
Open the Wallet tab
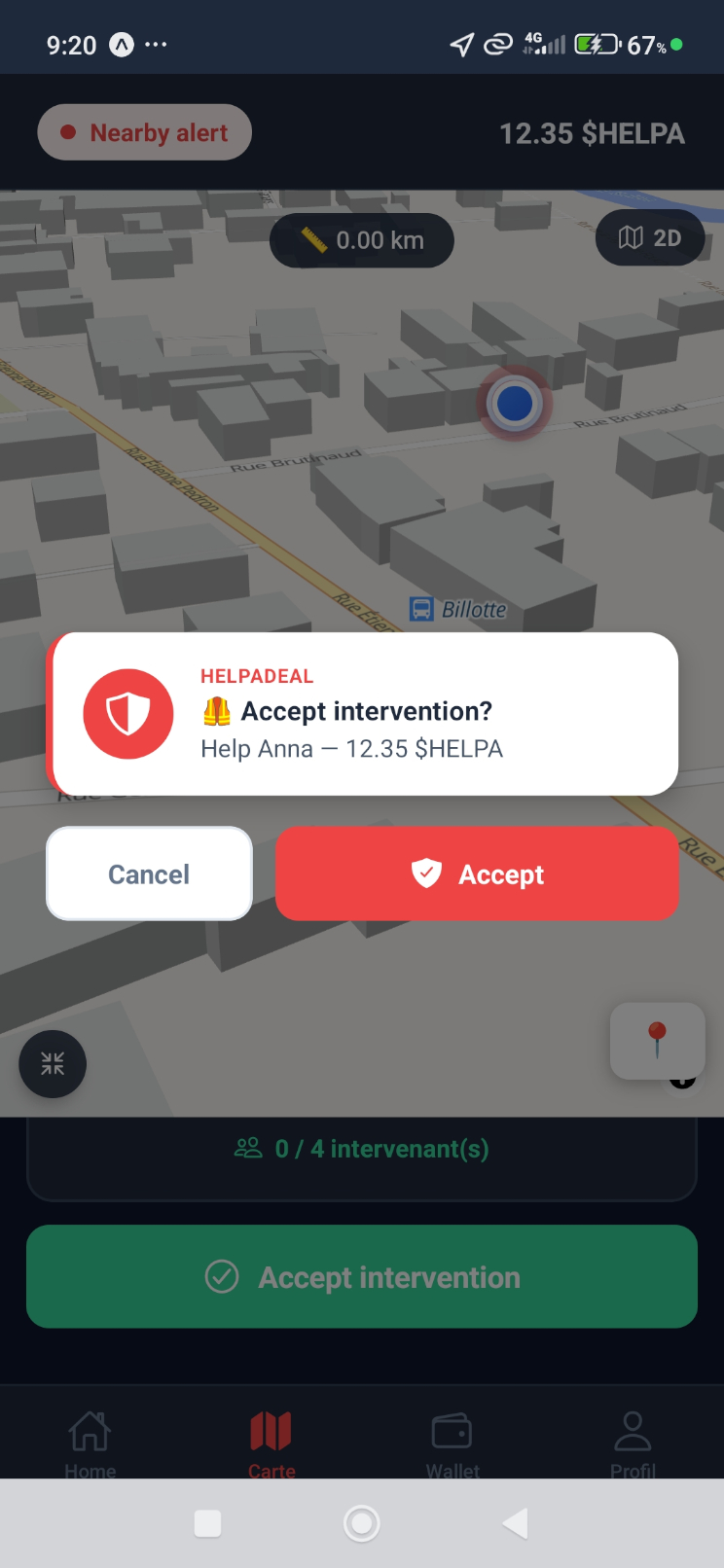click(x=452, y=1444)
